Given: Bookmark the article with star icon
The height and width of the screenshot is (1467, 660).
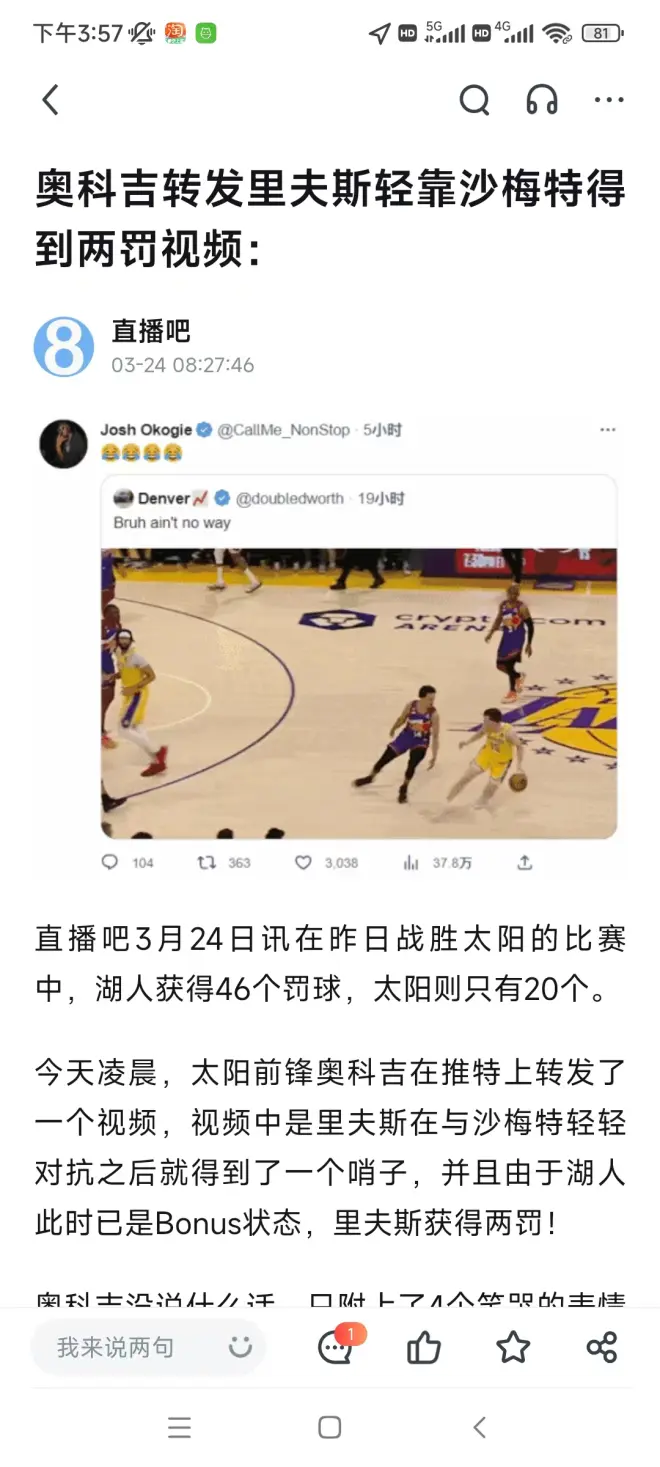Looking at the screenshot, I should coord(513,1348).
